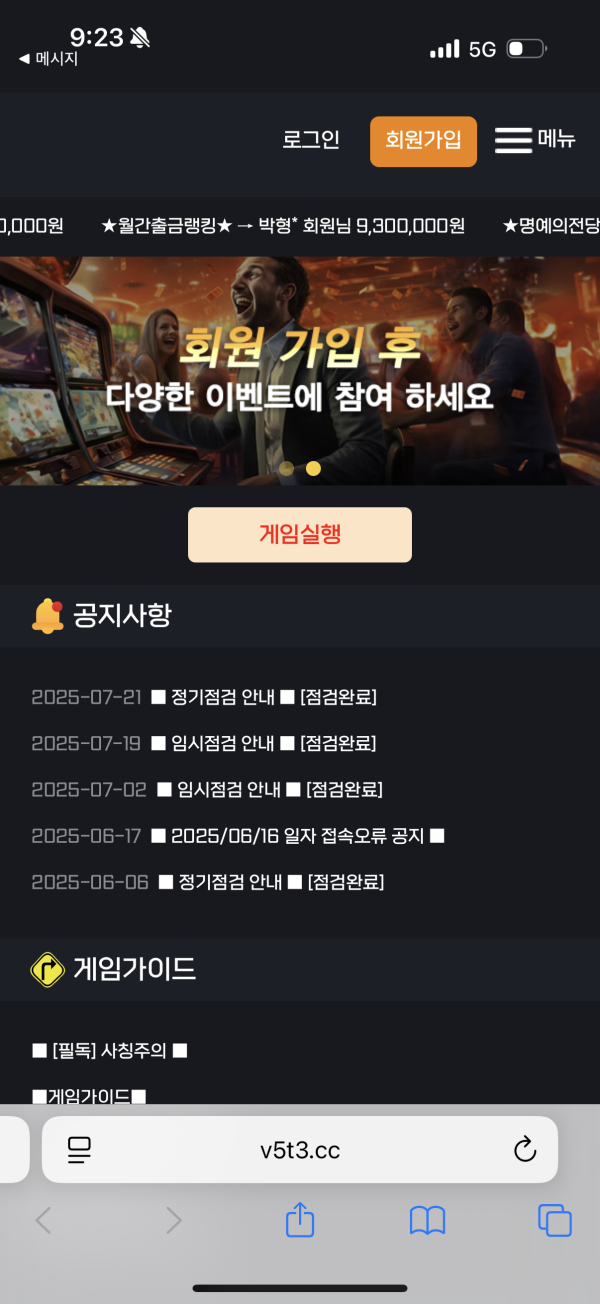600x1304 pixels.
Task: Open the 2025-07-21 정기점검 안내 notice
Action: tap(263, 697)
